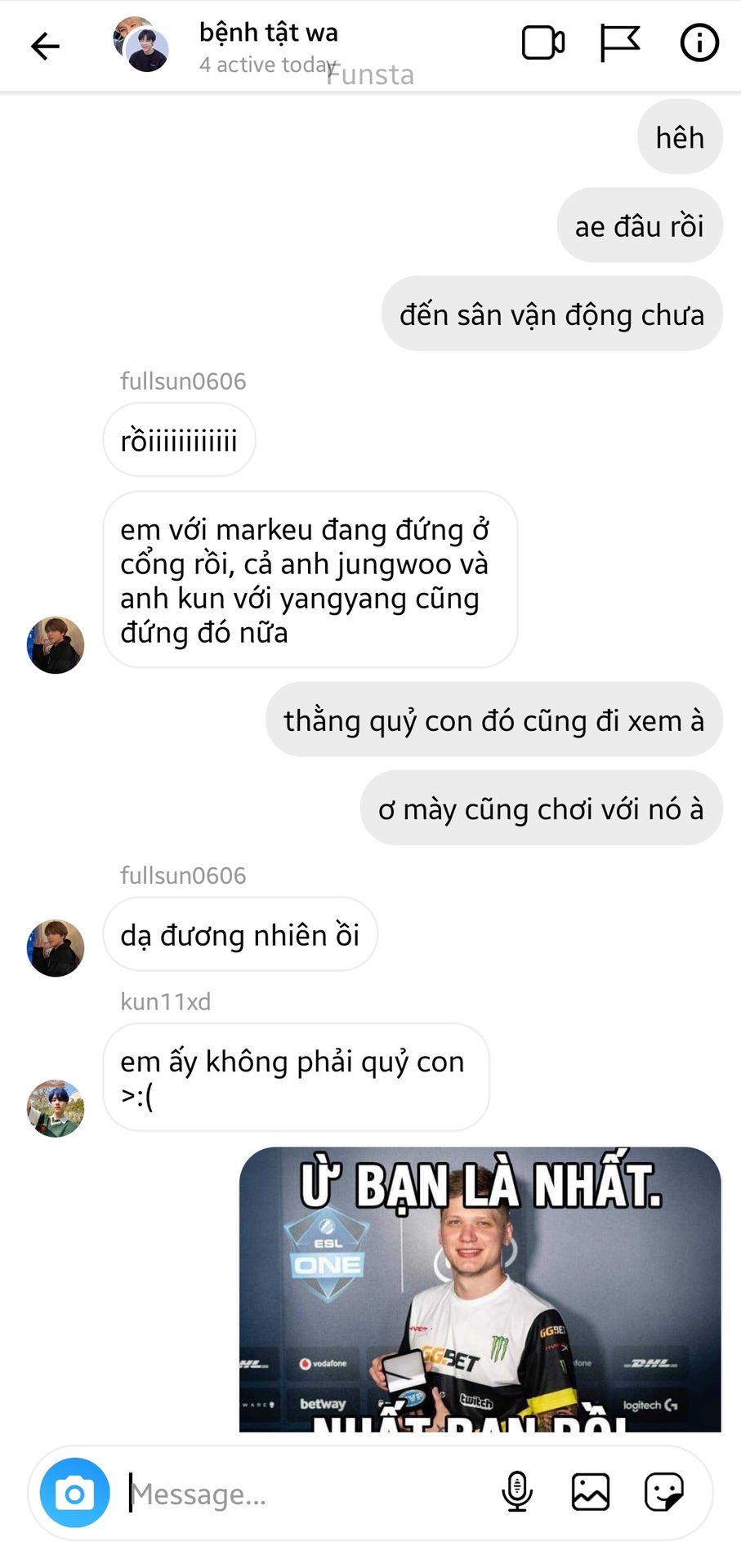
Task: Start a video call in this group
Action: 543,43
